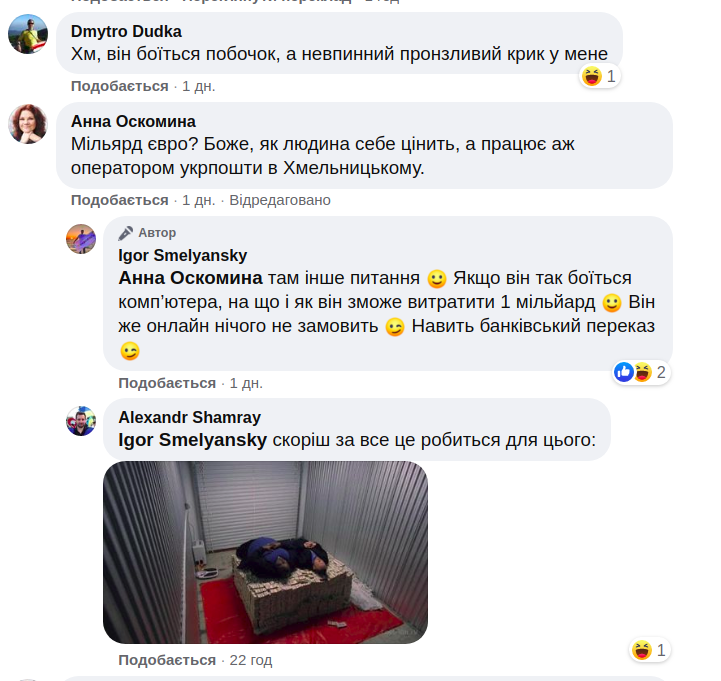Like Alexandr Shamray's photo reply

pos(167,660)
